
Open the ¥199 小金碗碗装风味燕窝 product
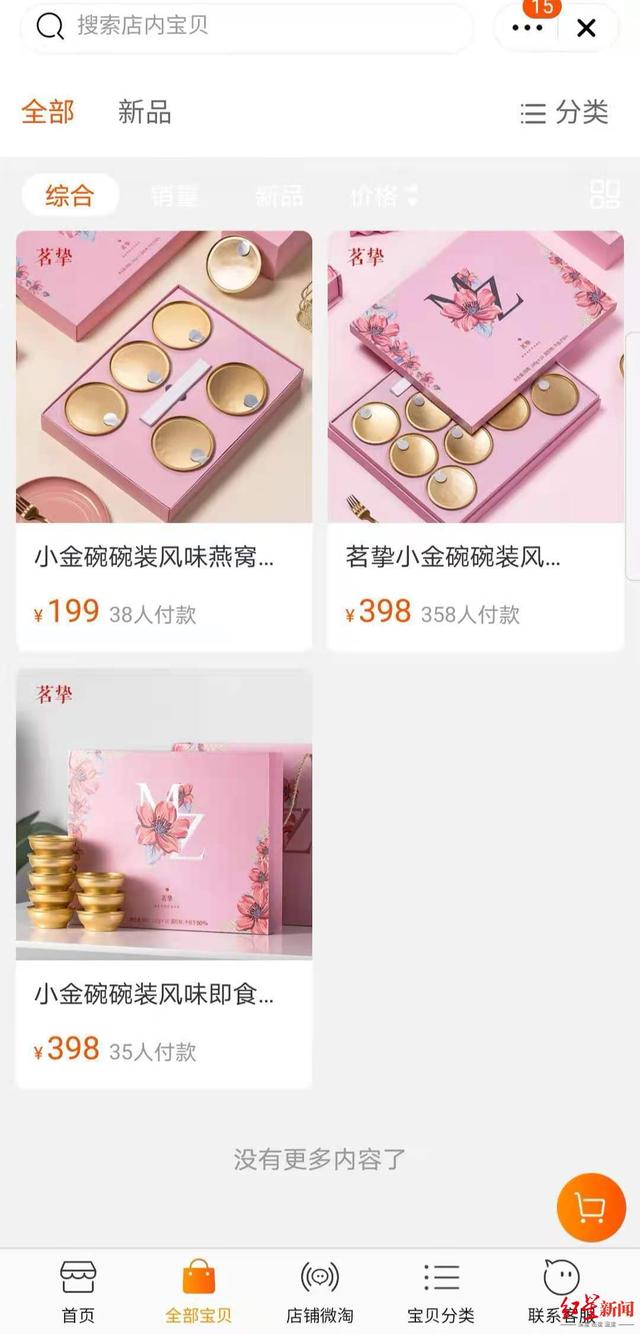(x=164, y=440)
